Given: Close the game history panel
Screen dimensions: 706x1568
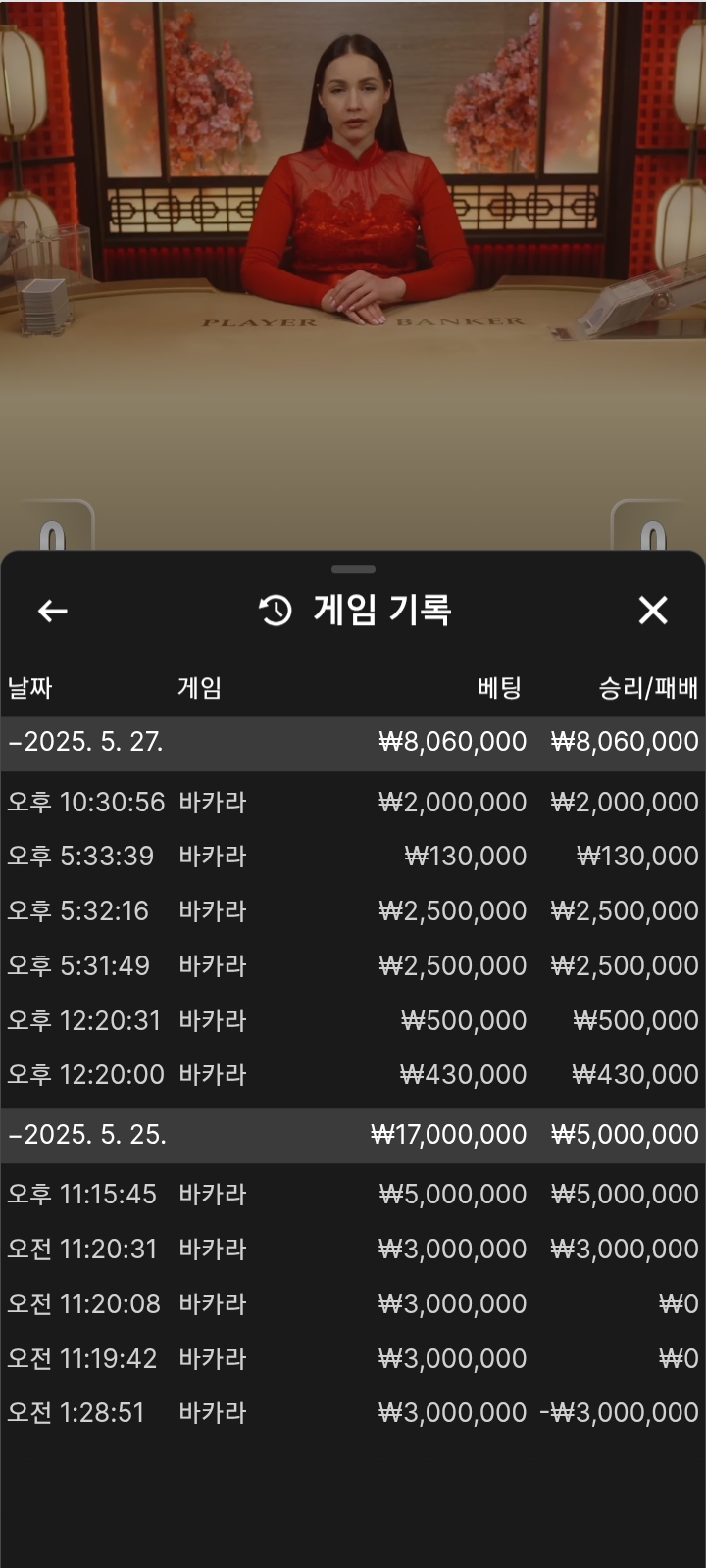Looking at the screenshot, I should tap(653, 611).
